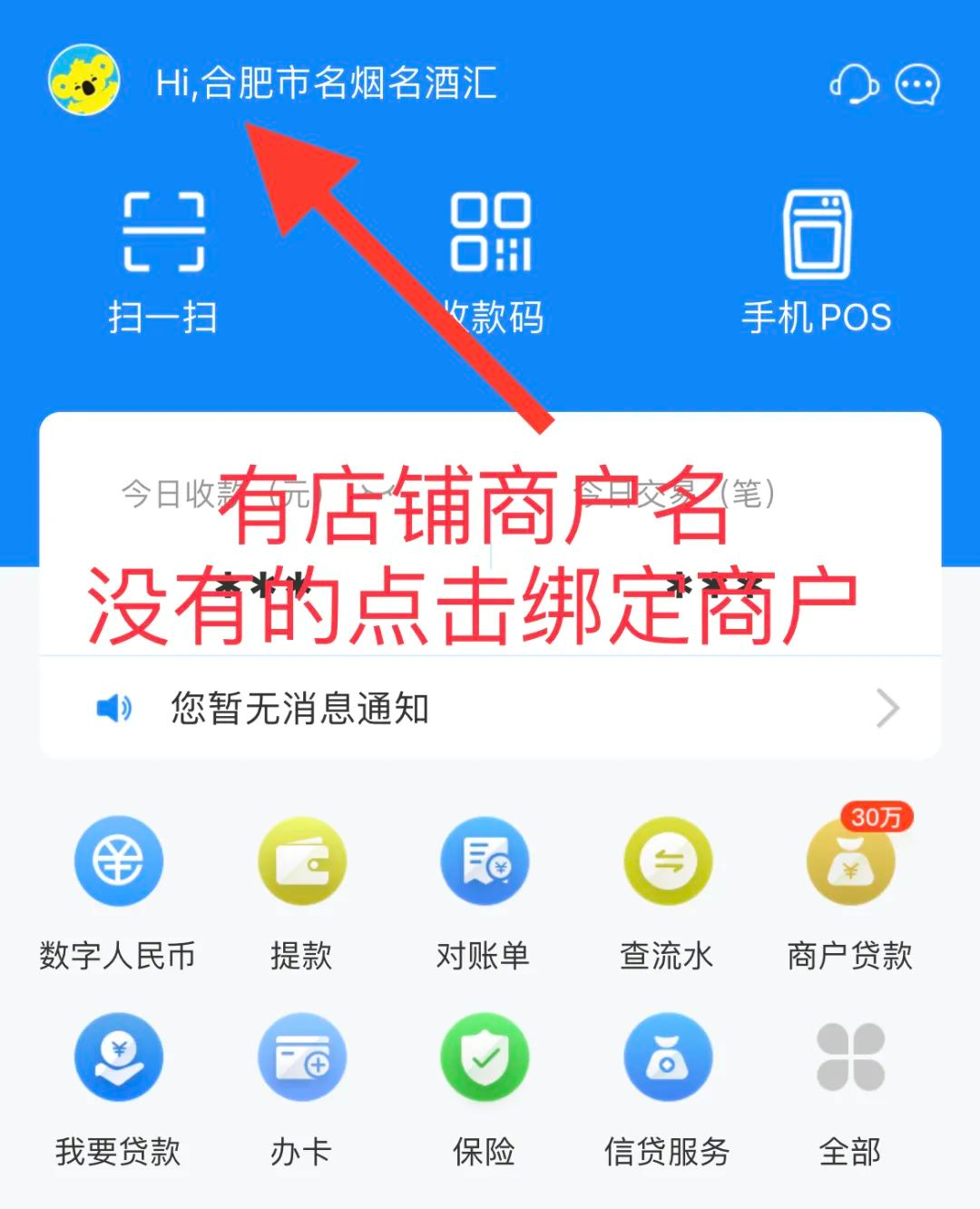Contact customer service via headset icon
Viewport: 980px width, 1209px height.
854,84
